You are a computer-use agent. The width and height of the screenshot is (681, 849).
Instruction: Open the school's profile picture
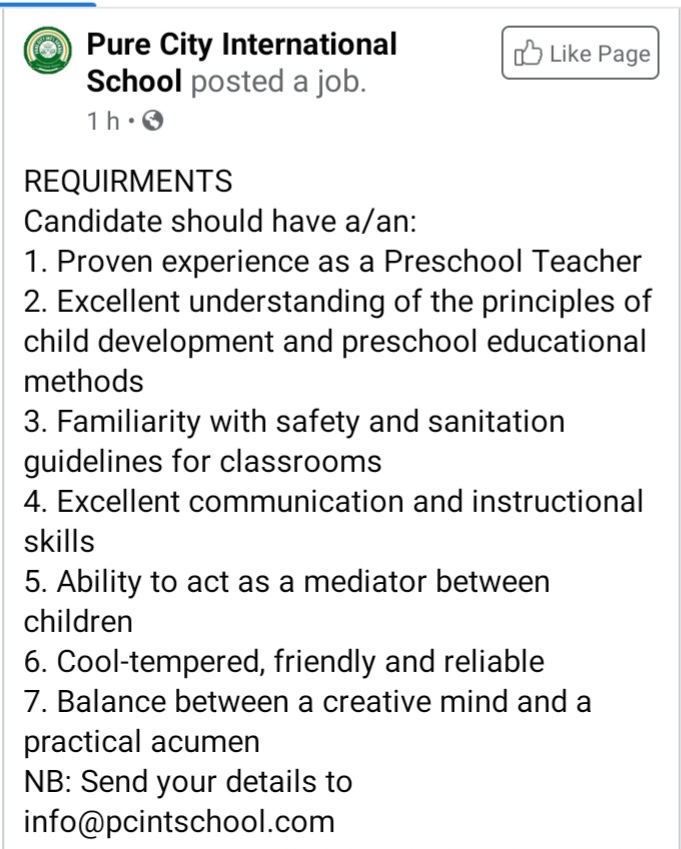click(48, 50)
